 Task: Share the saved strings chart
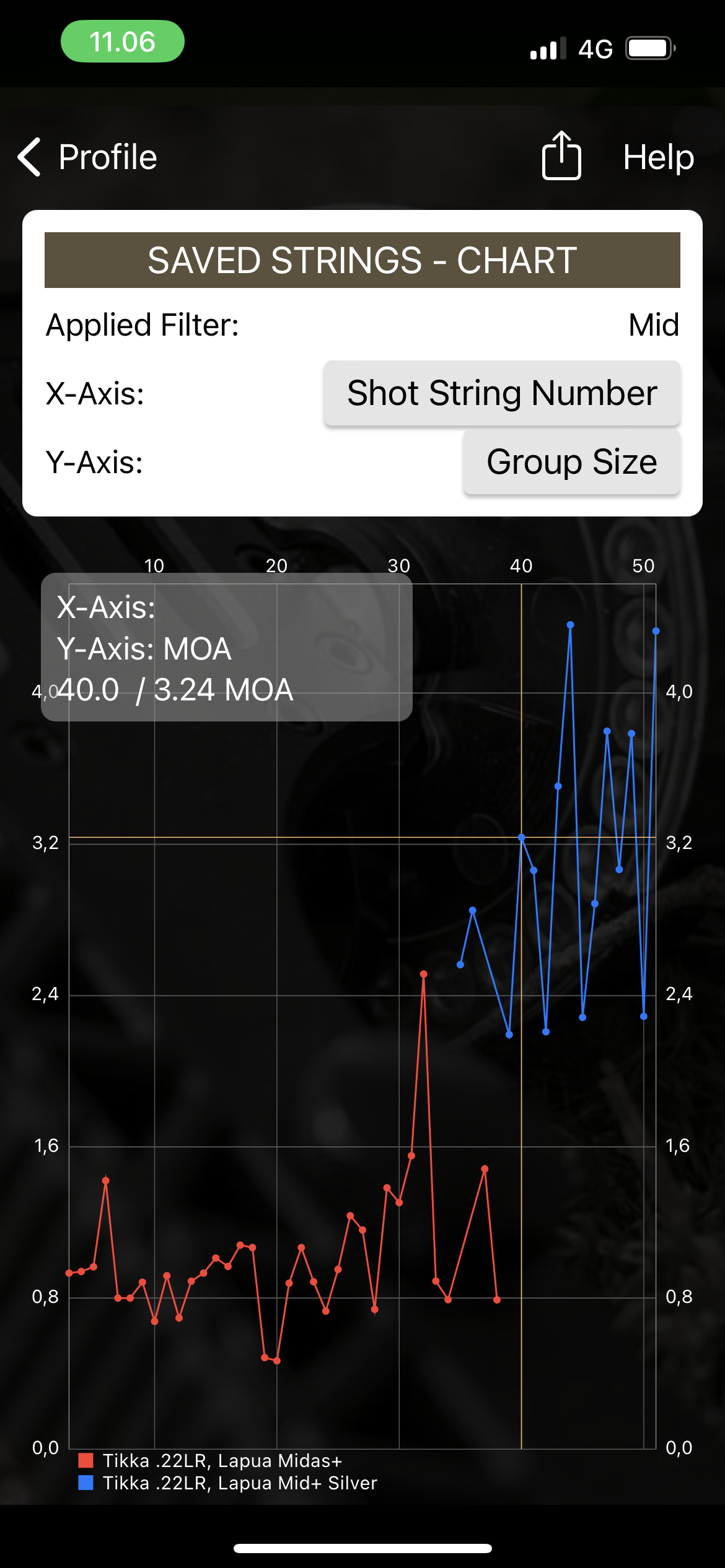click(x=561, y=155)
